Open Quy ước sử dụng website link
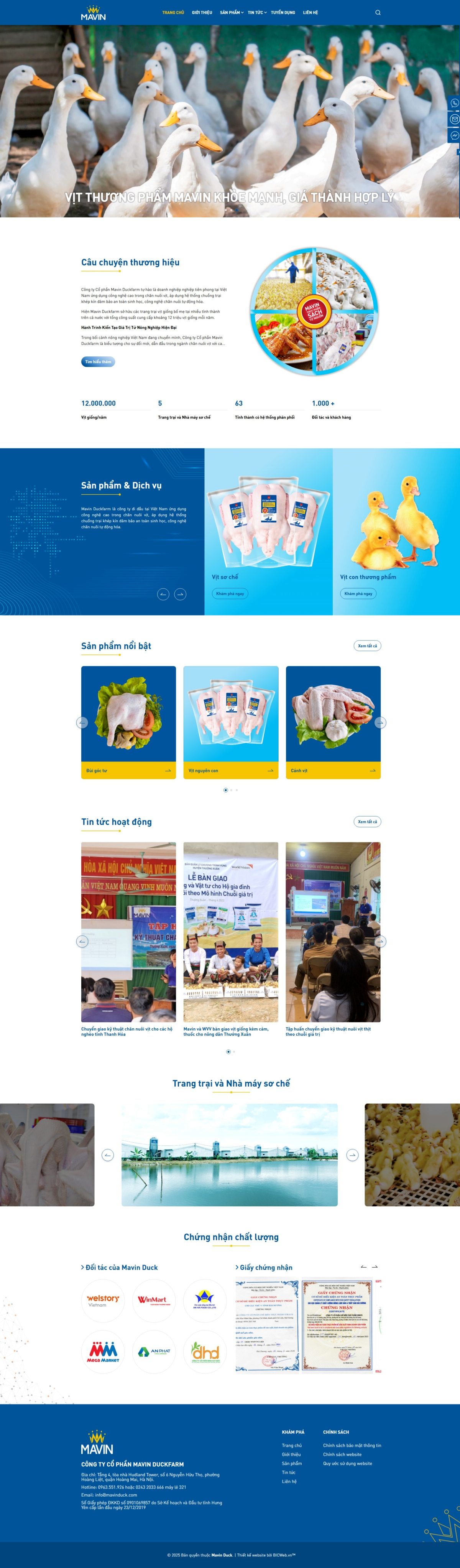 (347, 1463)
